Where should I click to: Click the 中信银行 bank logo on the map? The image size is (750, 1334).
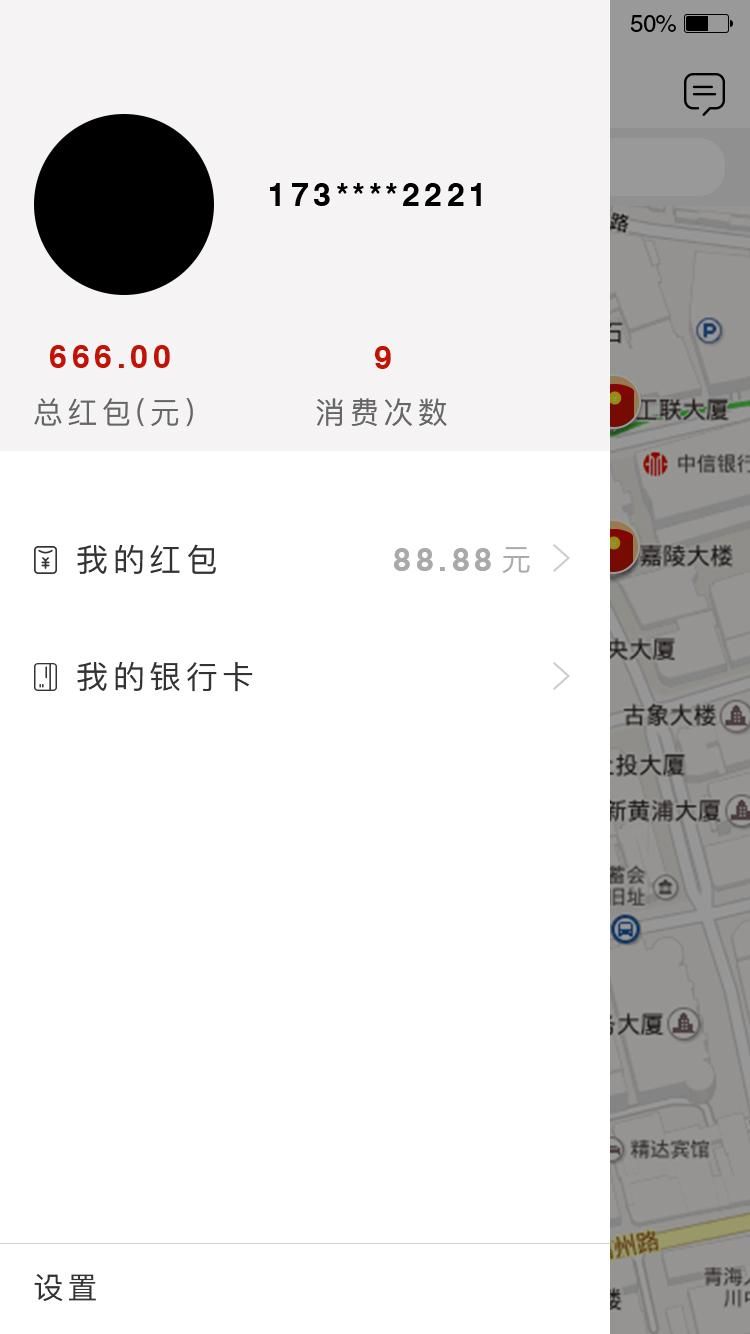point(655,463)
